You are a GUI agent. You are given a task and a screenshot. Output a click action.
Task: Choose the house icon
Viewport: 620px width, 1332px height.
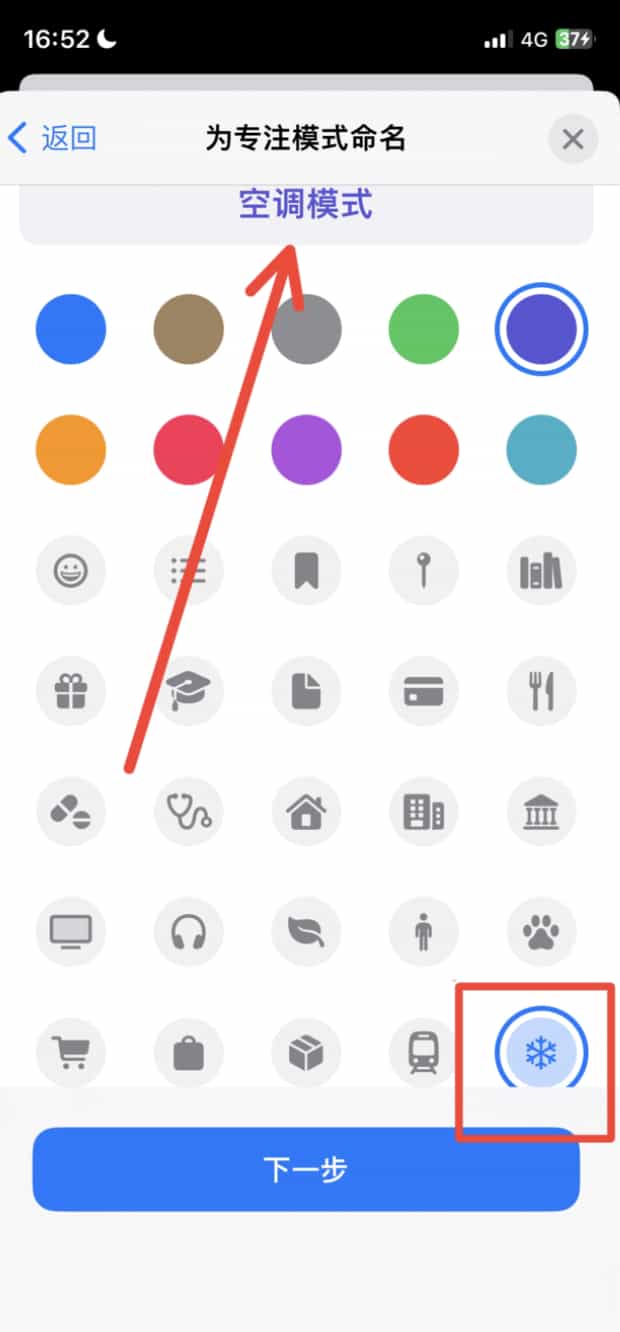306,811
